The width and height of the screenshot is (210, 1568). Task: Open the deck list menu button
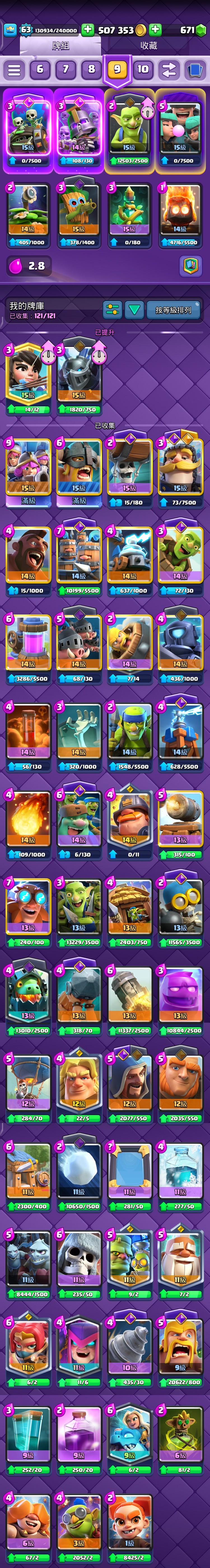coord(13,69)
